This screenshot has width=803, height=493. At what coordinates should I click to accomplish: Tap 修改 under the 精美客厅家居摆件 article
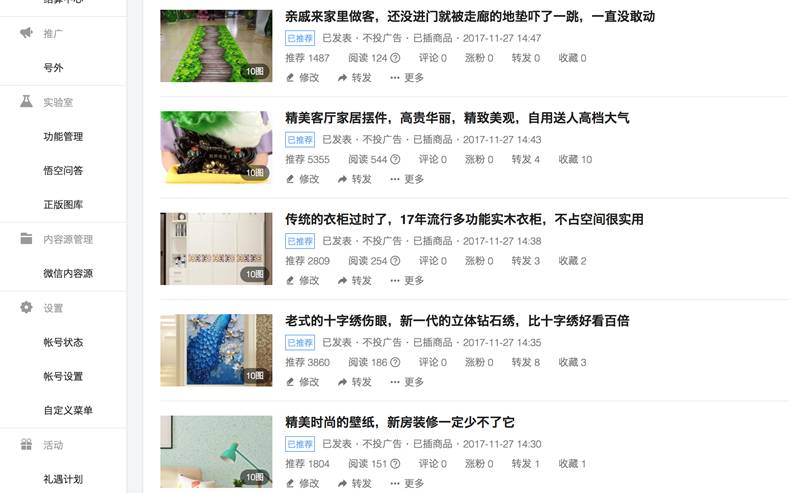click(303, 179)
